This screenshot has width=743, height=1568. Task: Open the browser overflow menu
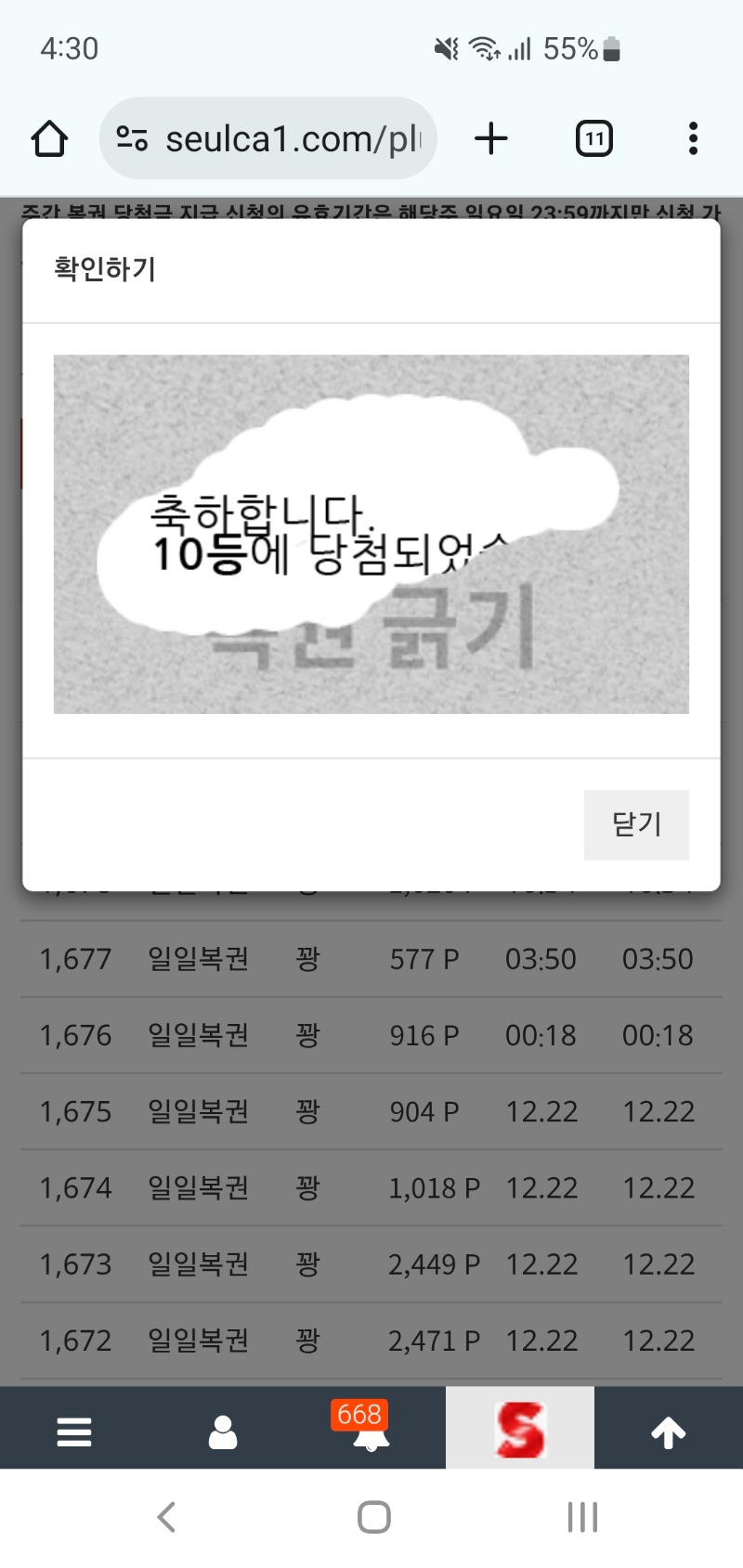pyautogui.click(x=693, y=139)
